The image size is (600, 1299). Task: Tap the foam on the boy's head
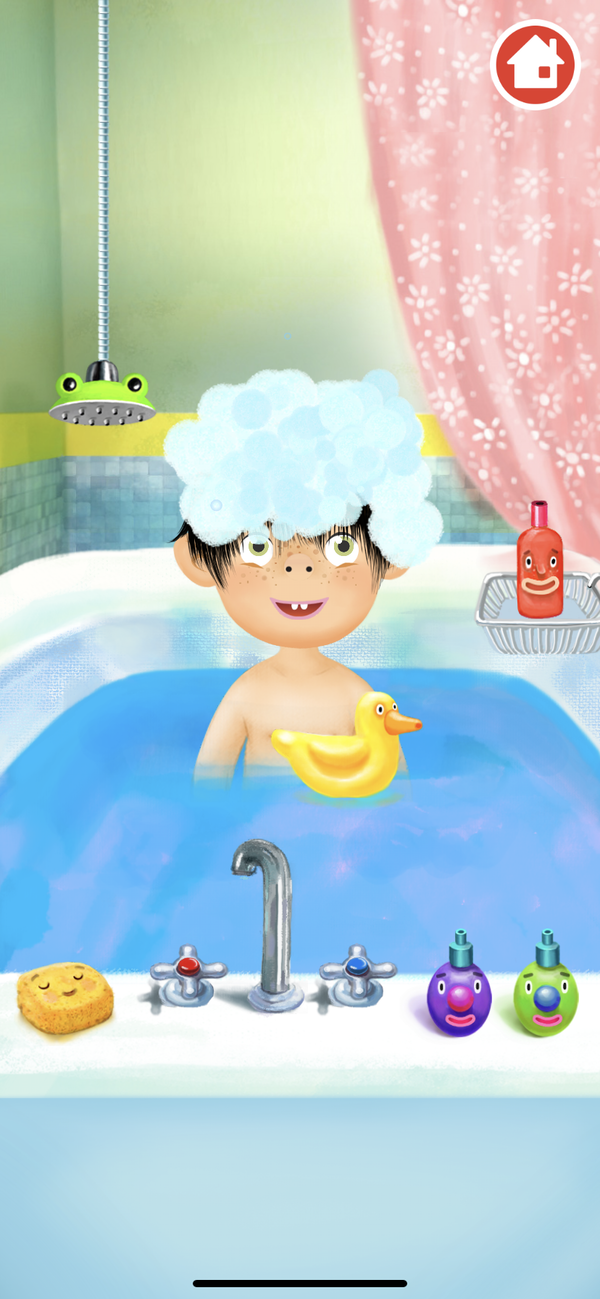302,452
